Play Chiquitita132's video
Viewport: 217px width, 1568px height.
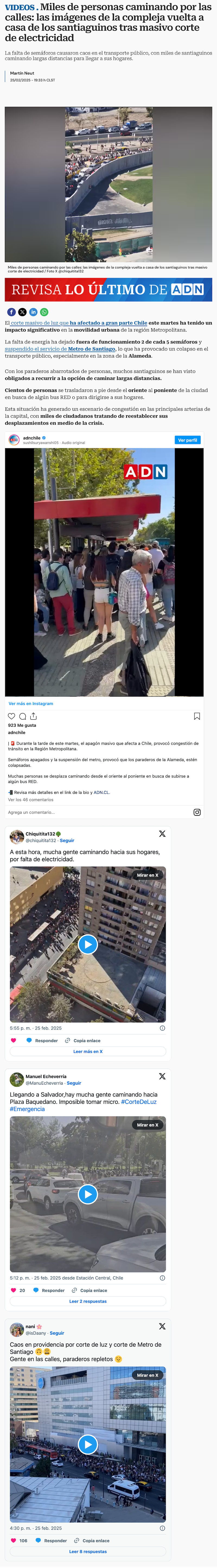click(x=88, y=944)
